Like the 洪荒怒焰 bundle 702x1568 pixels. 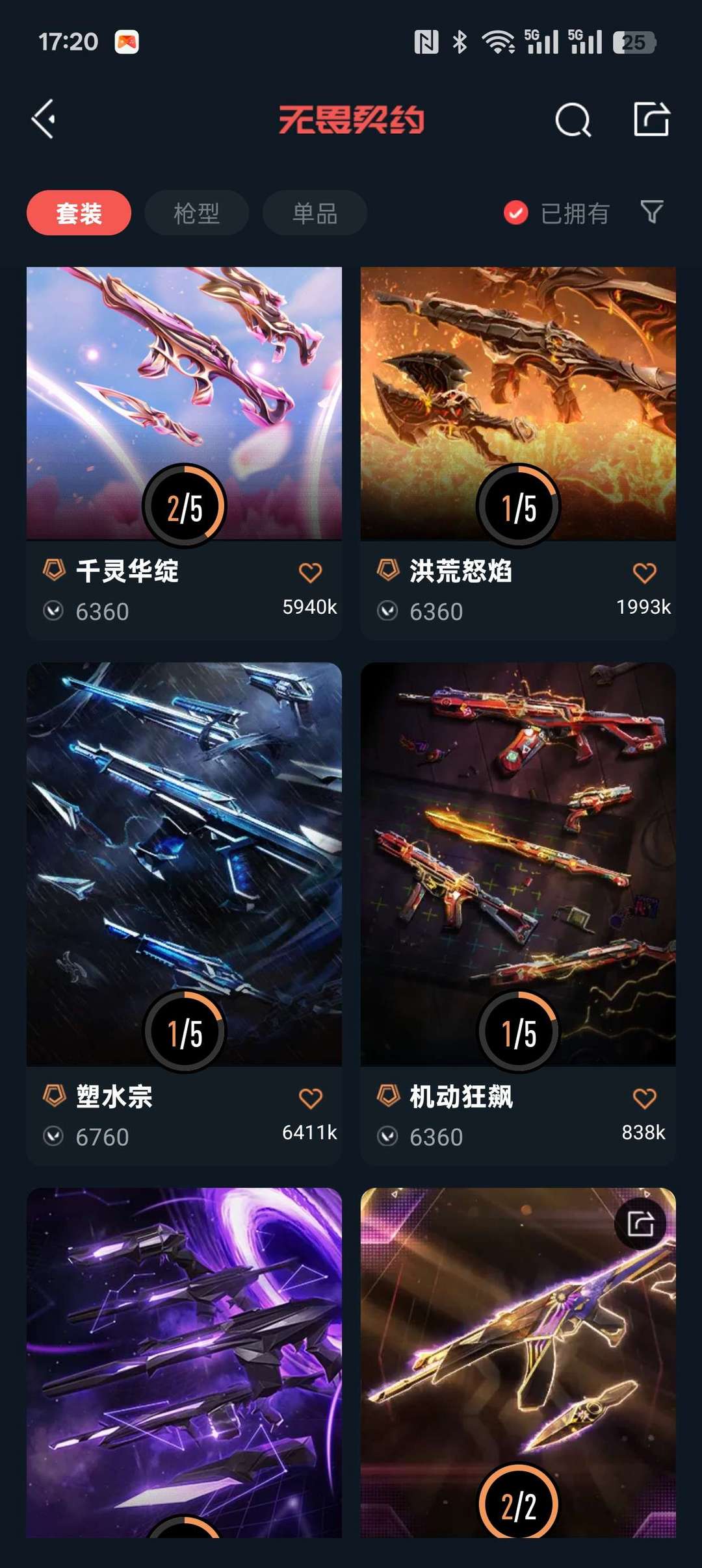pos(644,573)
